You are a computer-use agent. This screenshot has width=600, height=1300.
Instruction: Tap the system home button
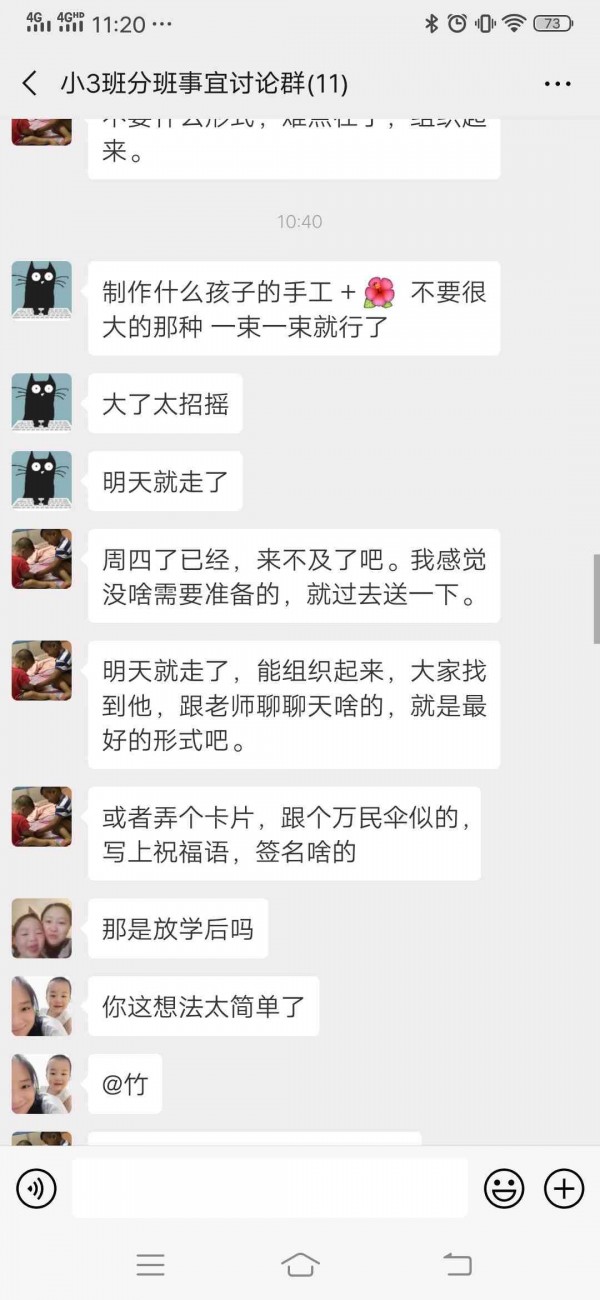coord(300,1264)
